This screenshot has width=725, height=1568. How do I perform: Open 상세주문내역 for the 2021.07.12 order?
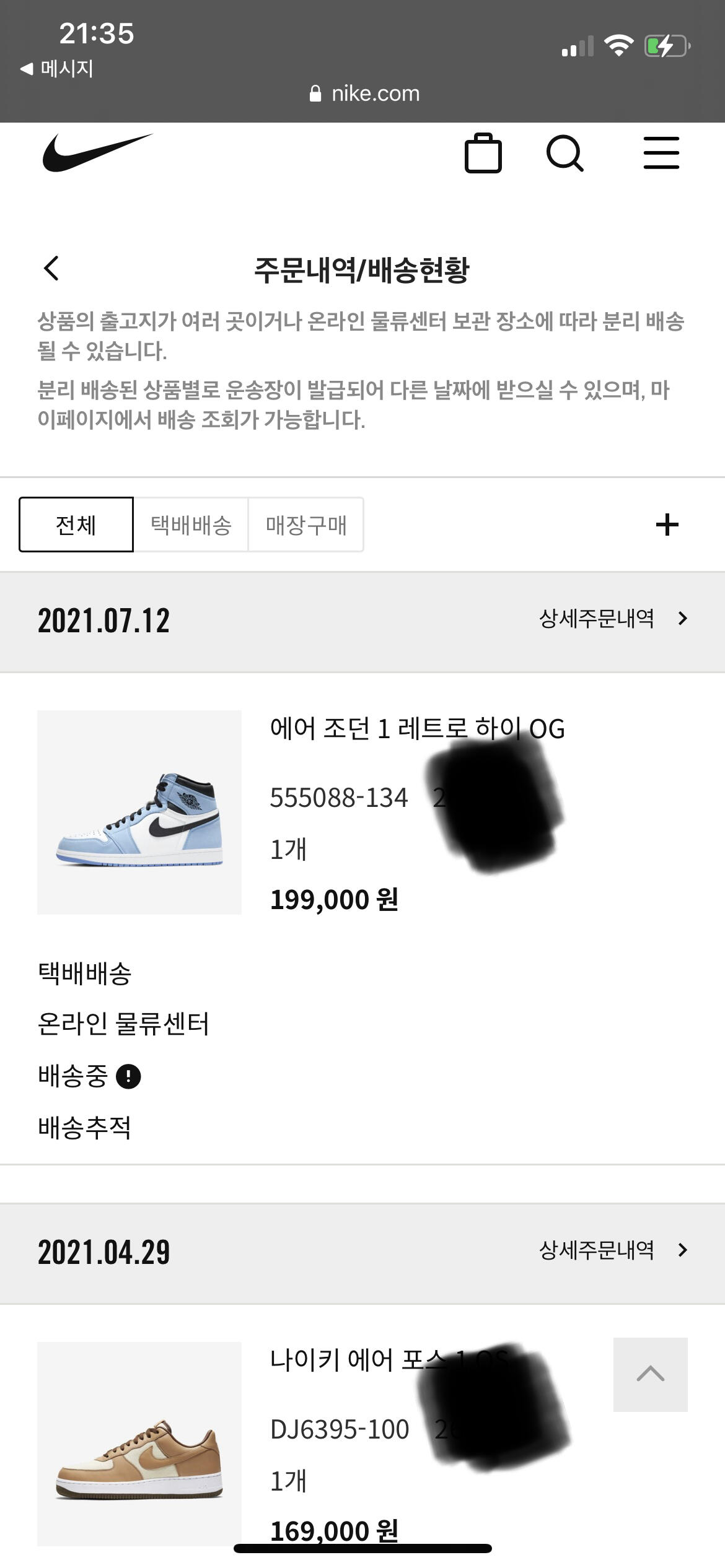(x=612, y=619)
